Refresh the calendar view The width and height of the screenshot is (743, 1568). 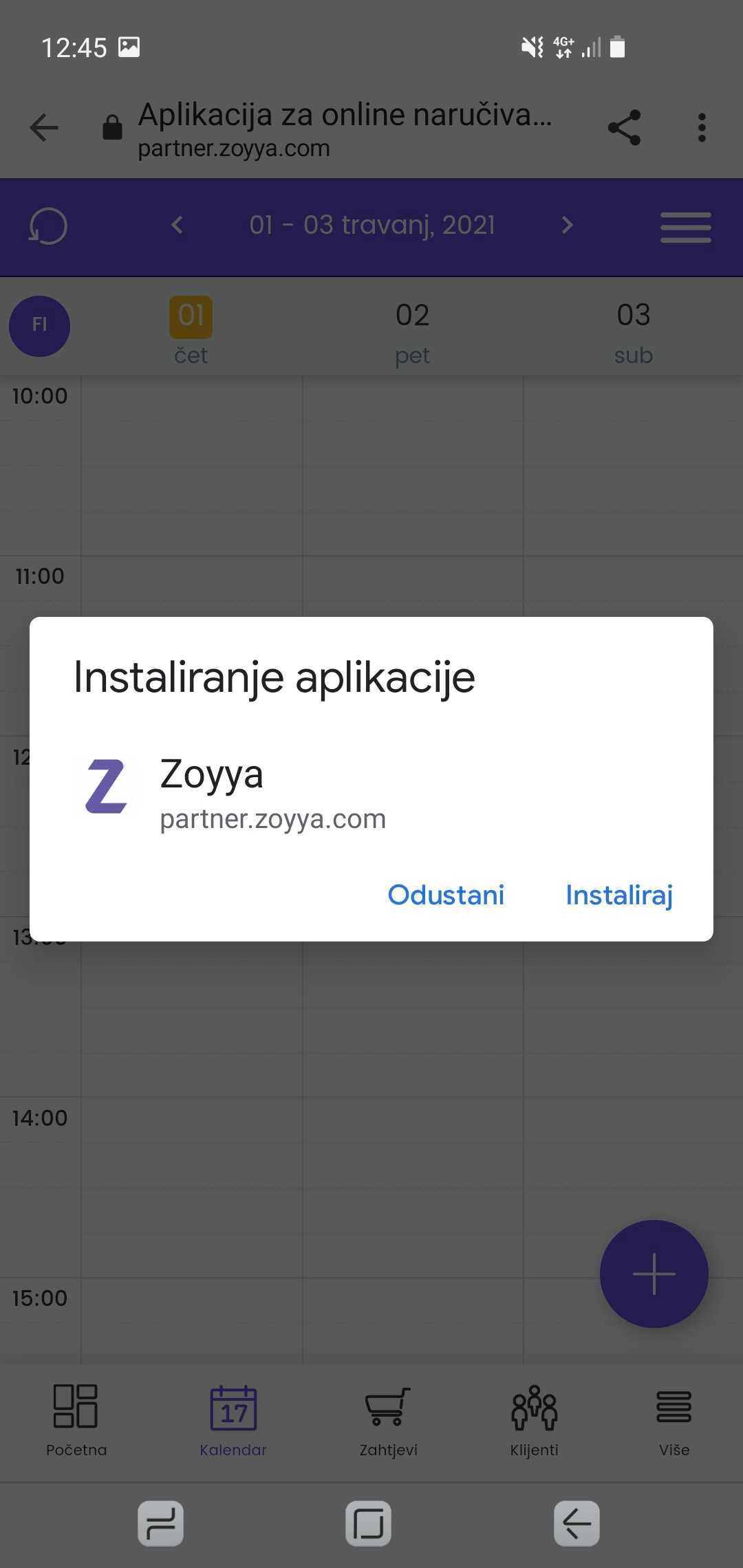point(47,226)
